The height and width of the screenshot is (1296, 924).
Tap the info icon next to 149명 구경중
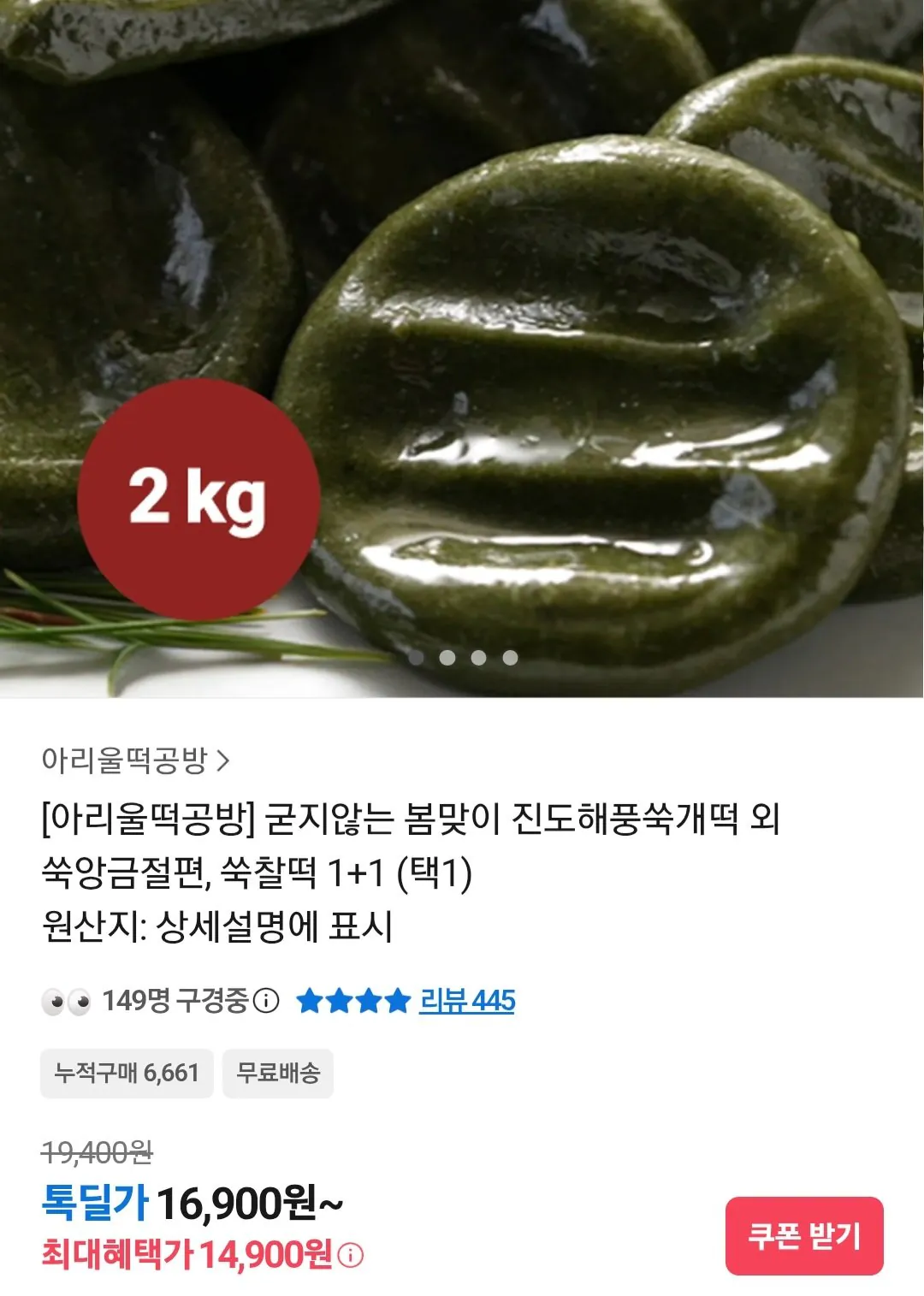point(267,1000)
